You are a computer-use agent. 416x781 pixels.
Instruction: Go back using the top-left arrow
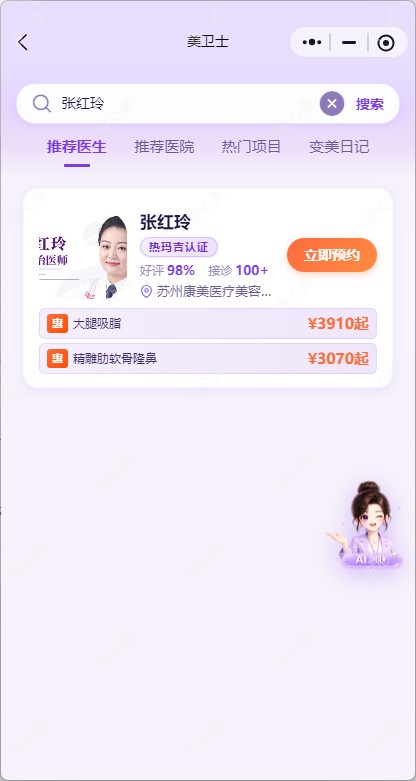click(x=23, y=42)
